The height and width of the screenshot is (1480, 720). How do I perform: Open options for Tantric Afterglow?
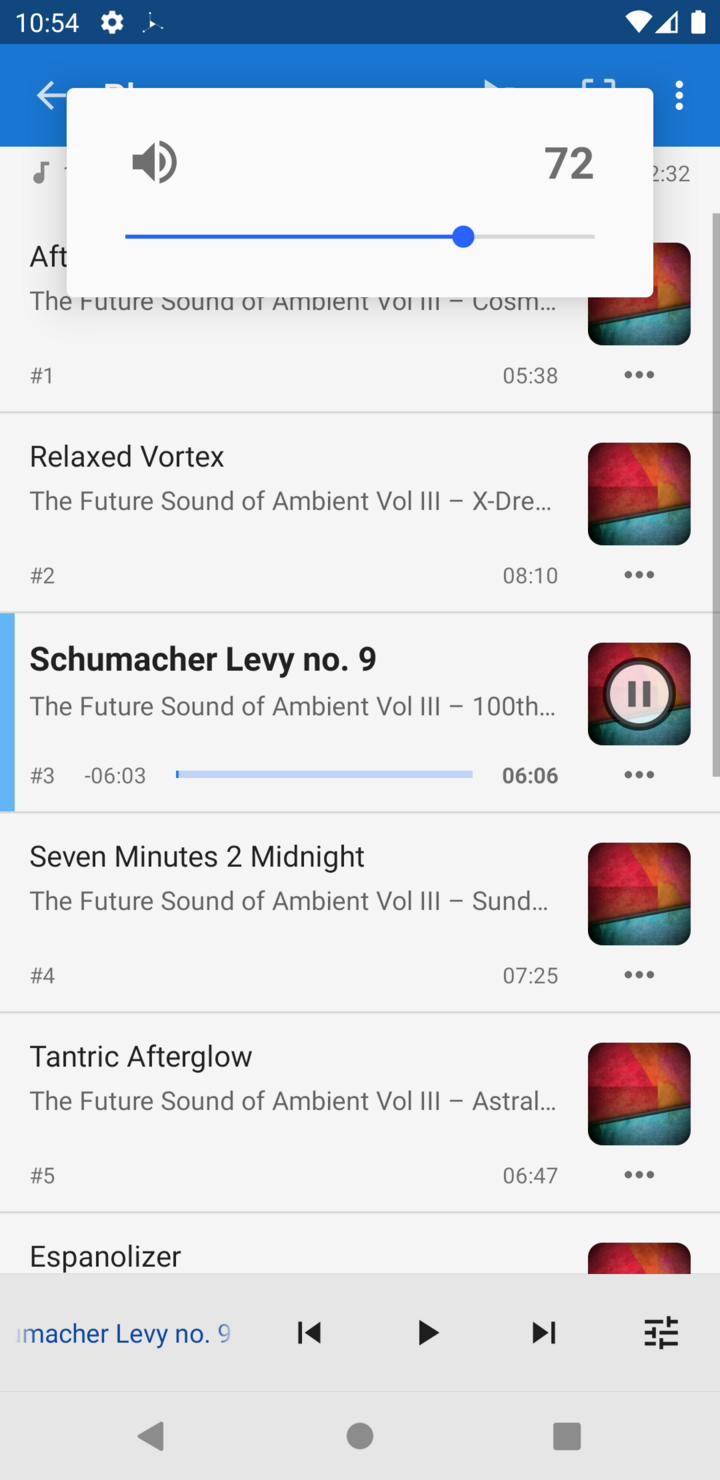tap(639, 1175)
